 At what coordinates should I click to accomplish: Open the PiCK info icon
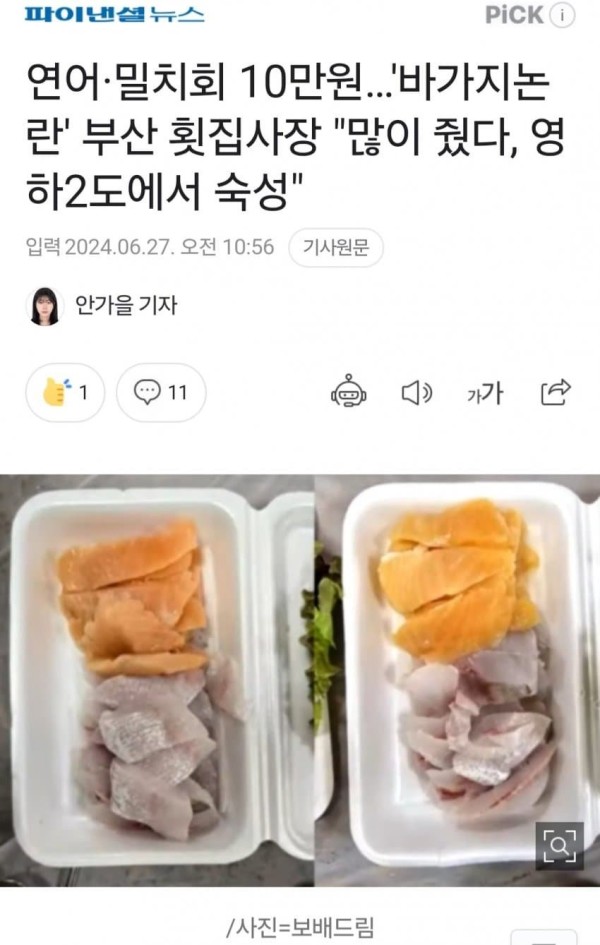coord(564,15)
